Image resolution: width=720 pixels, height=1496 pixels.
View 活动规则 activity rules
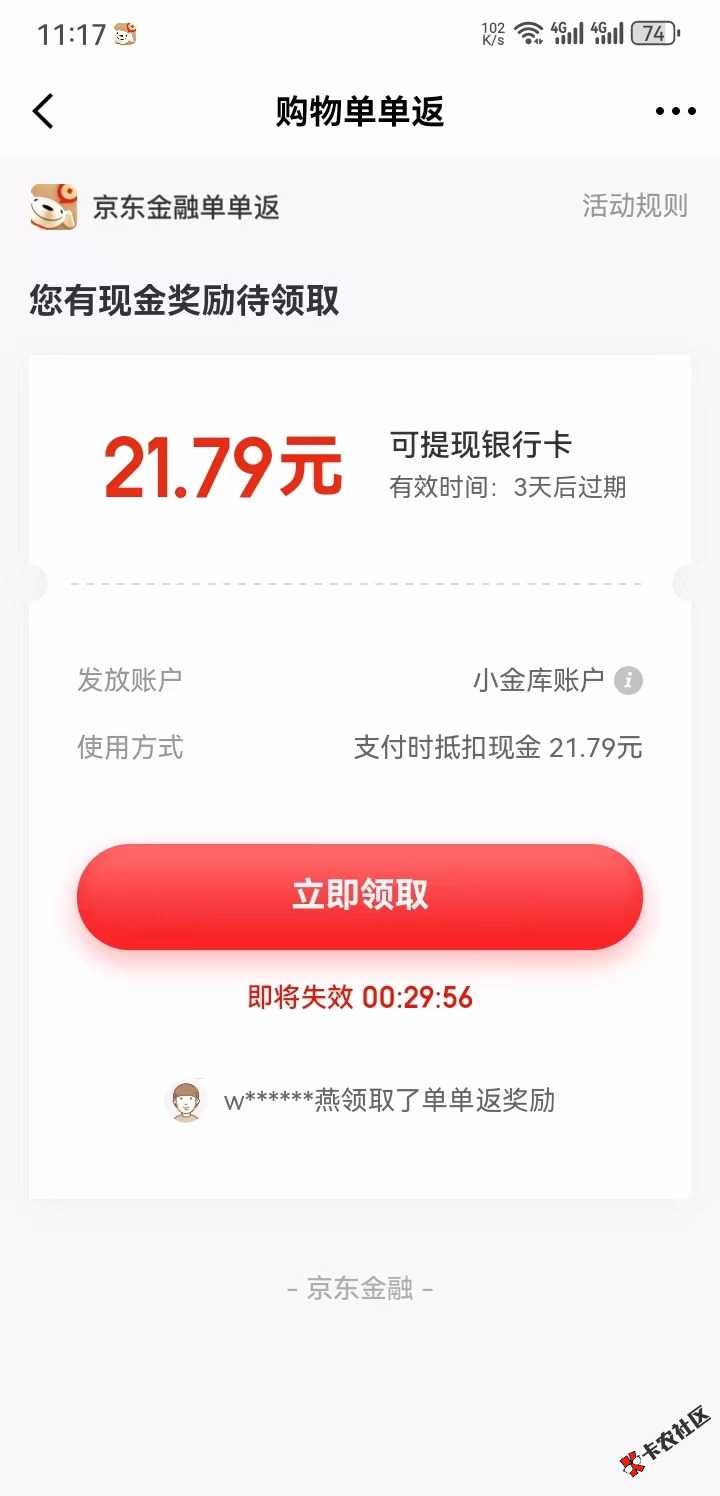click(635, 206)
